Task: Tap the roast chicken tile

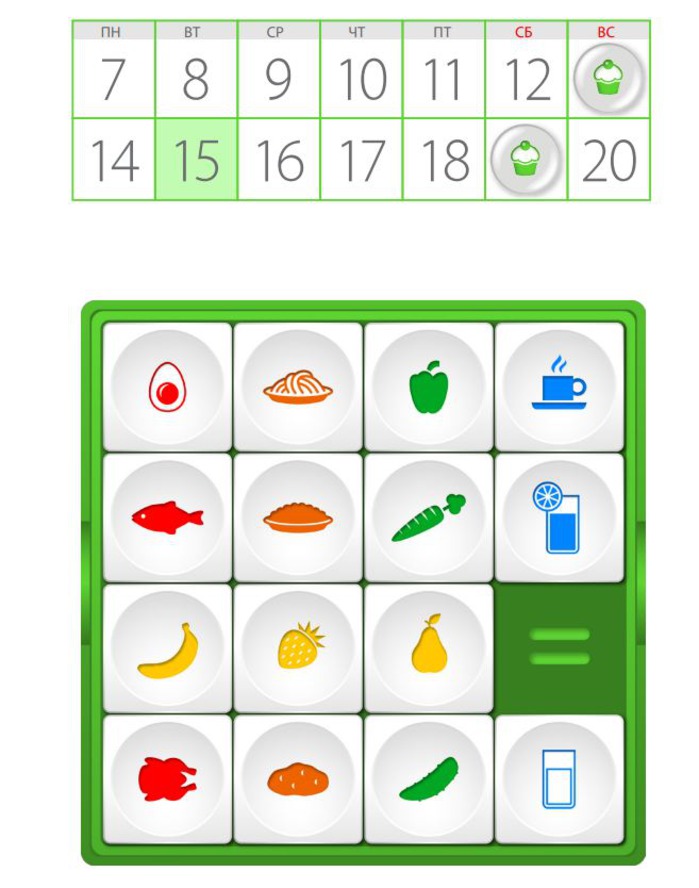Action: pyautogui.click(x=167, y=779)
